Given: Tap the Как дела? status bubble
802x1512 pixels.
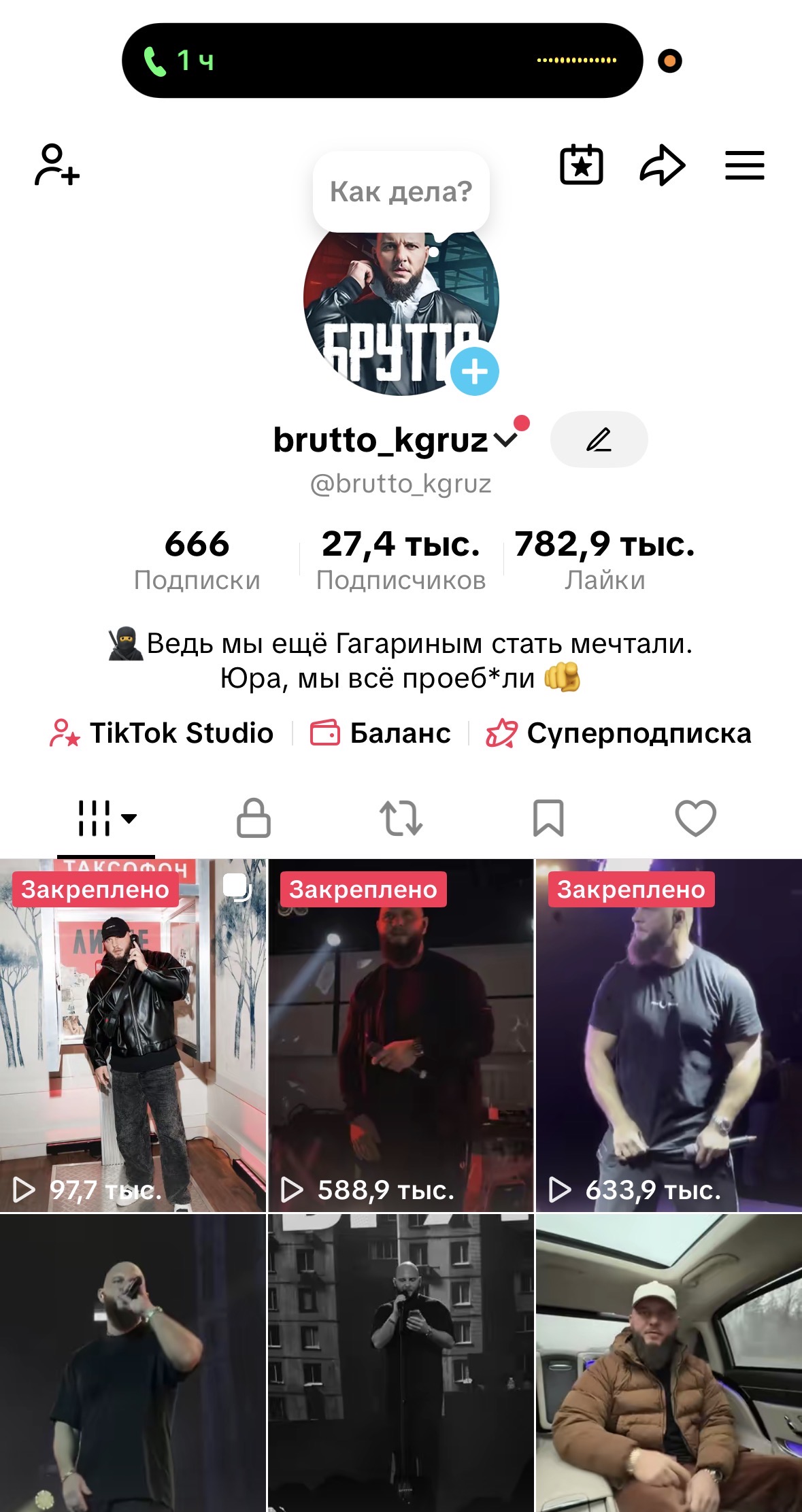Looking at the screenshot, I should pos(401,192).
